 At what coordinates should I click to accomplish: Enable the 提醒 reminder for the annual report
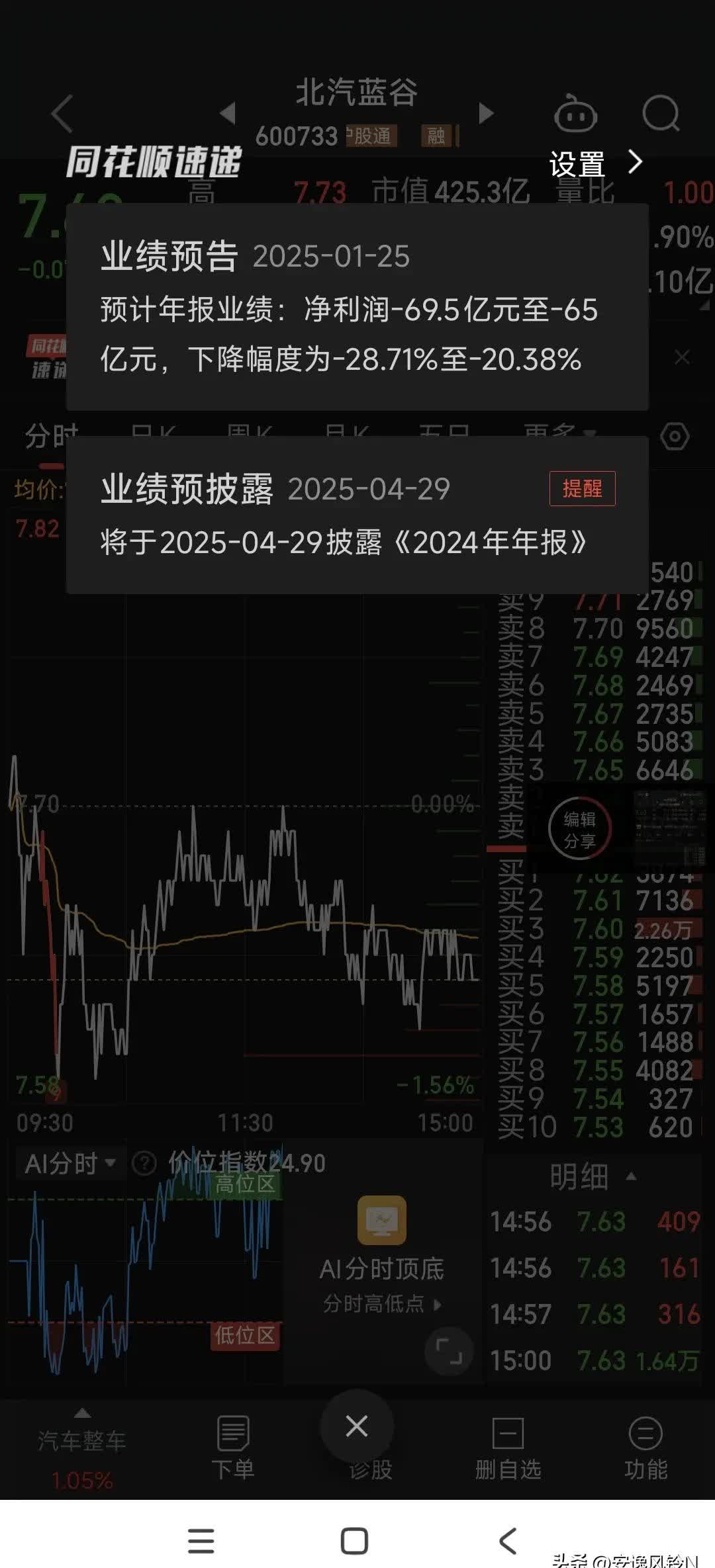click(581, 489)
